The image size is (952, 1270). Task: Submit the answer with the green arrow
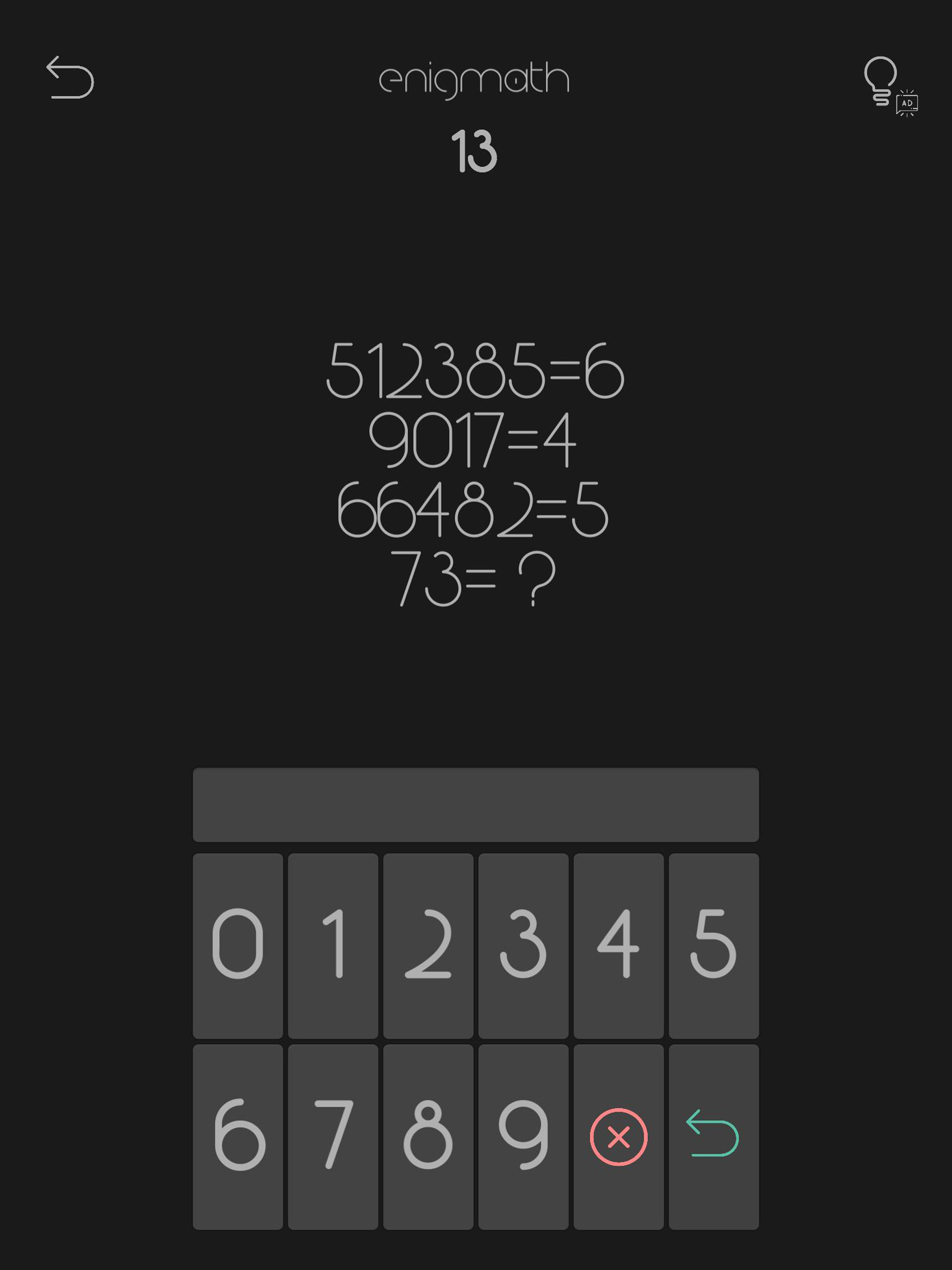tap(714, 1137)
